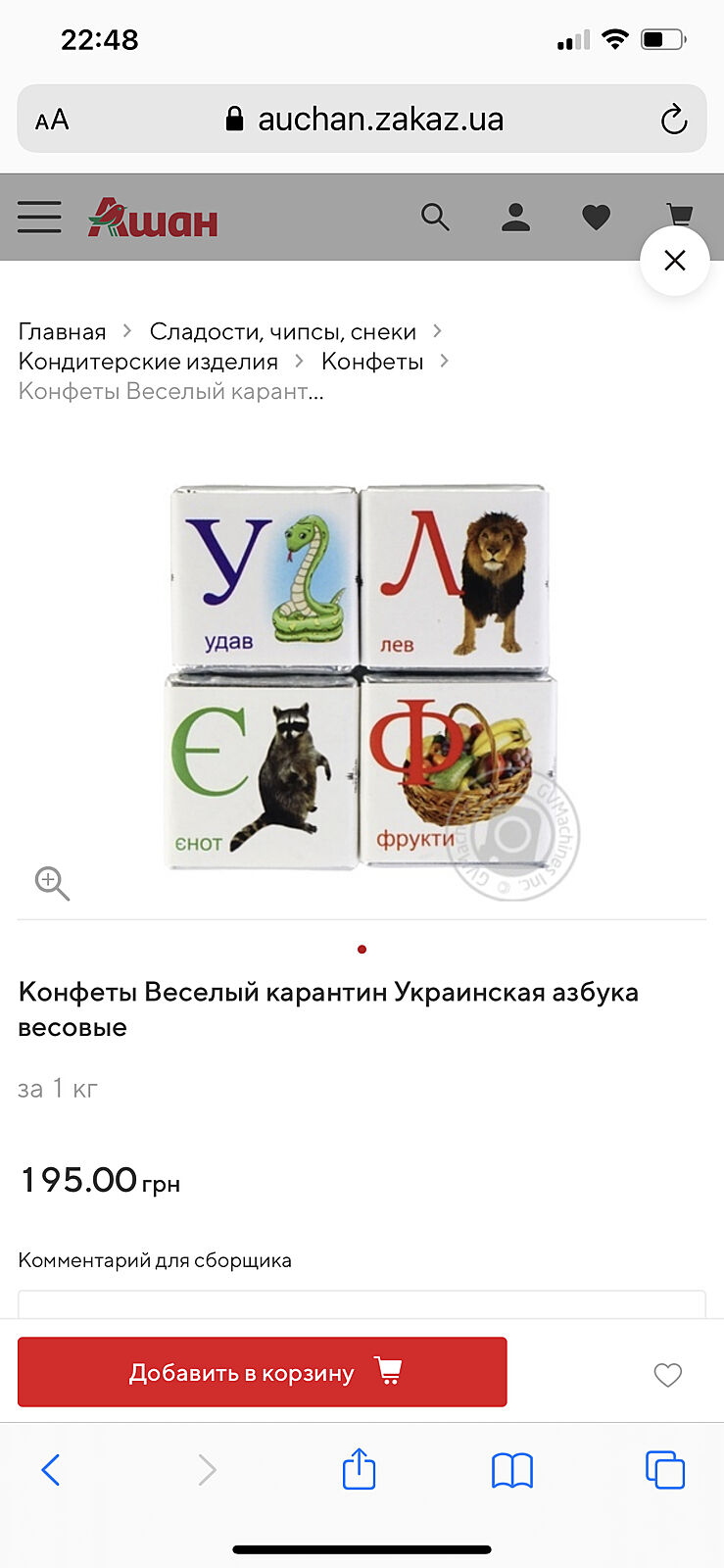This screenshot has height=1568, width=724.
Task: Tap the auchan.zakaz.ua address bar
Action: [x=380, y=120]
